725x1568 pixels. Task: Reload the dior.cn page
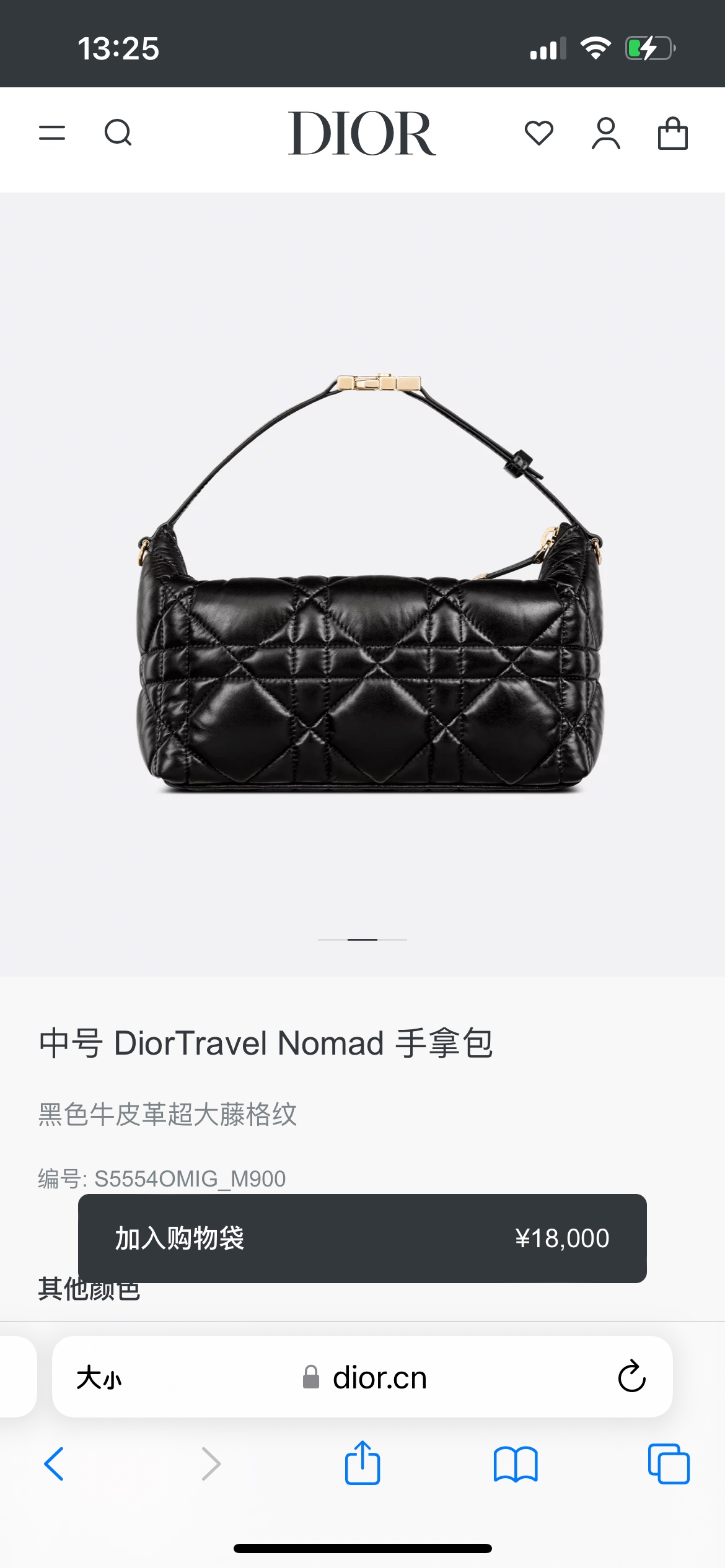point(631,1377)
